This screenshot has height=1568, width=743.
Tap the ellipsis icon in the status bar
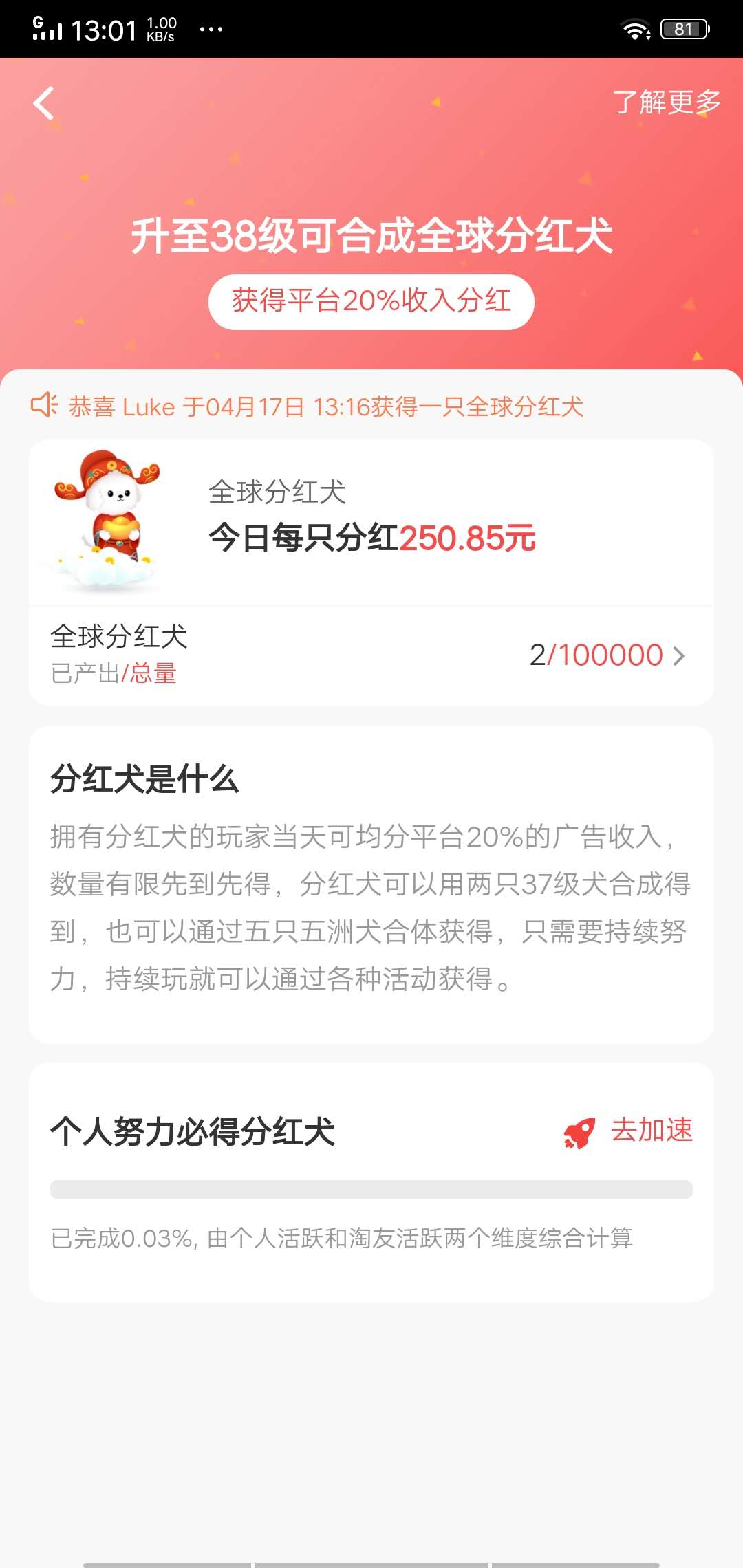210,29
